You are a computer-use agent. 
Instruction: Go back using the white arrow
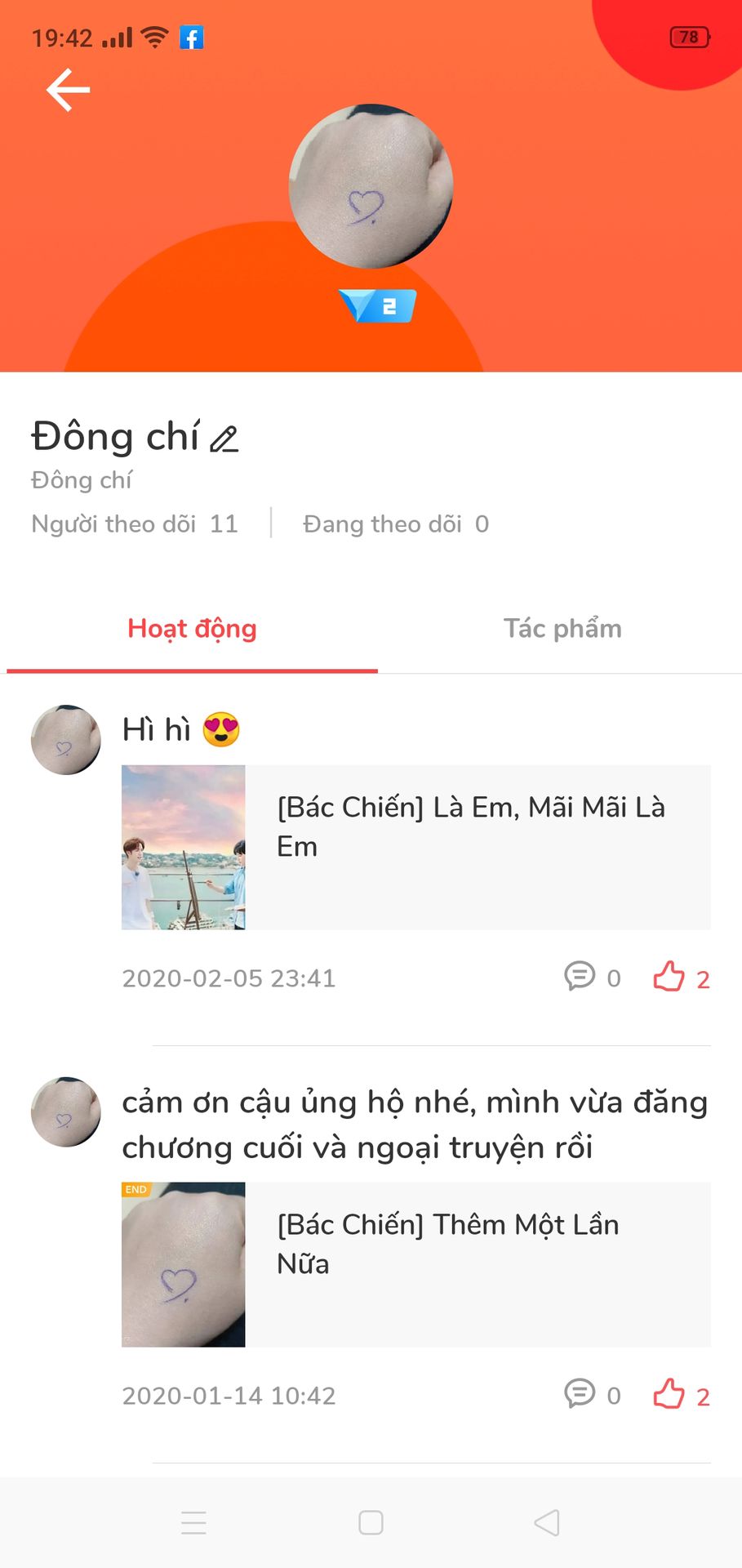[x=68, y=89]
